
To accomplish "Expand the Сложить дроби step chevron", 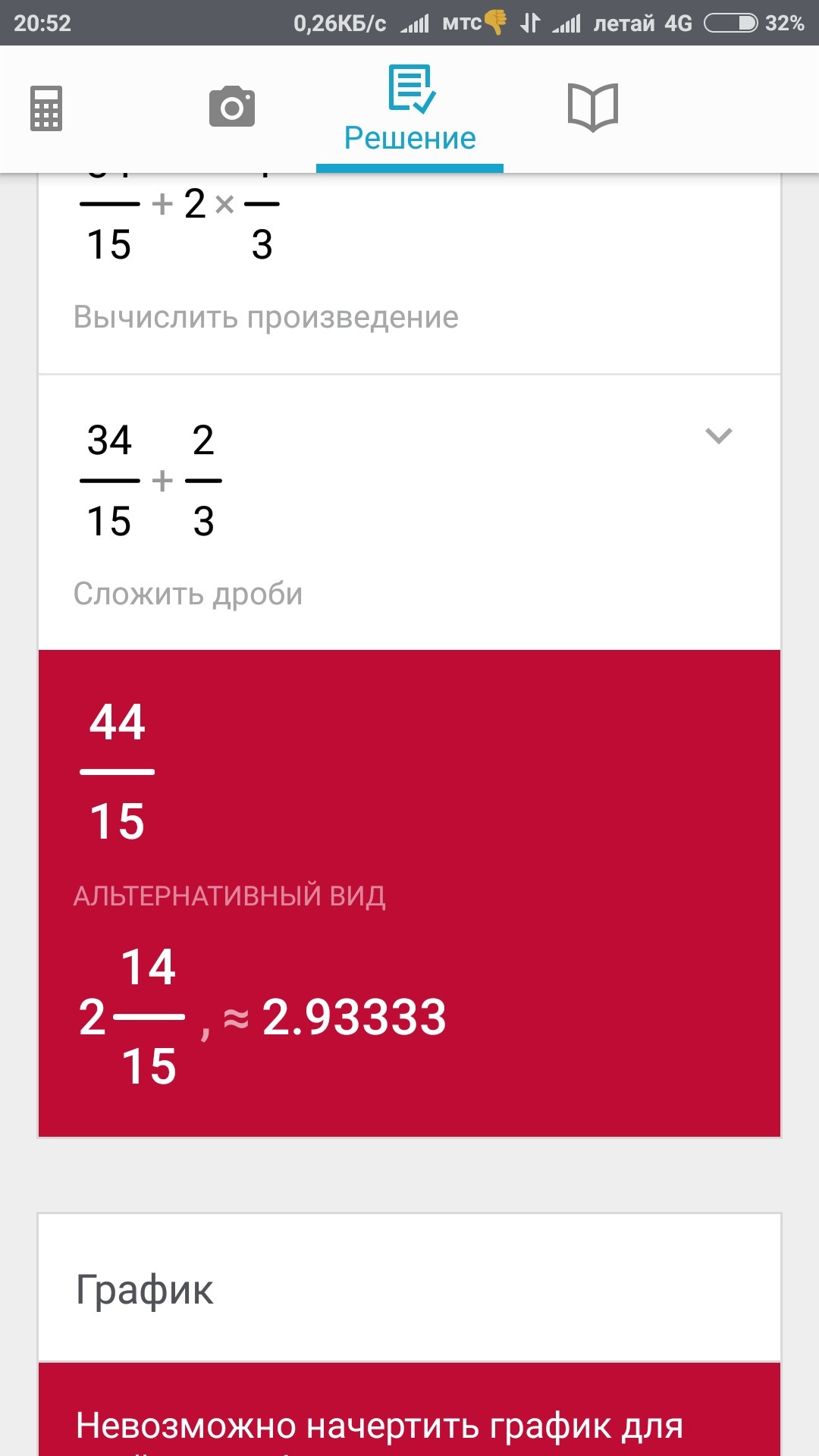I will coord(718,435).
